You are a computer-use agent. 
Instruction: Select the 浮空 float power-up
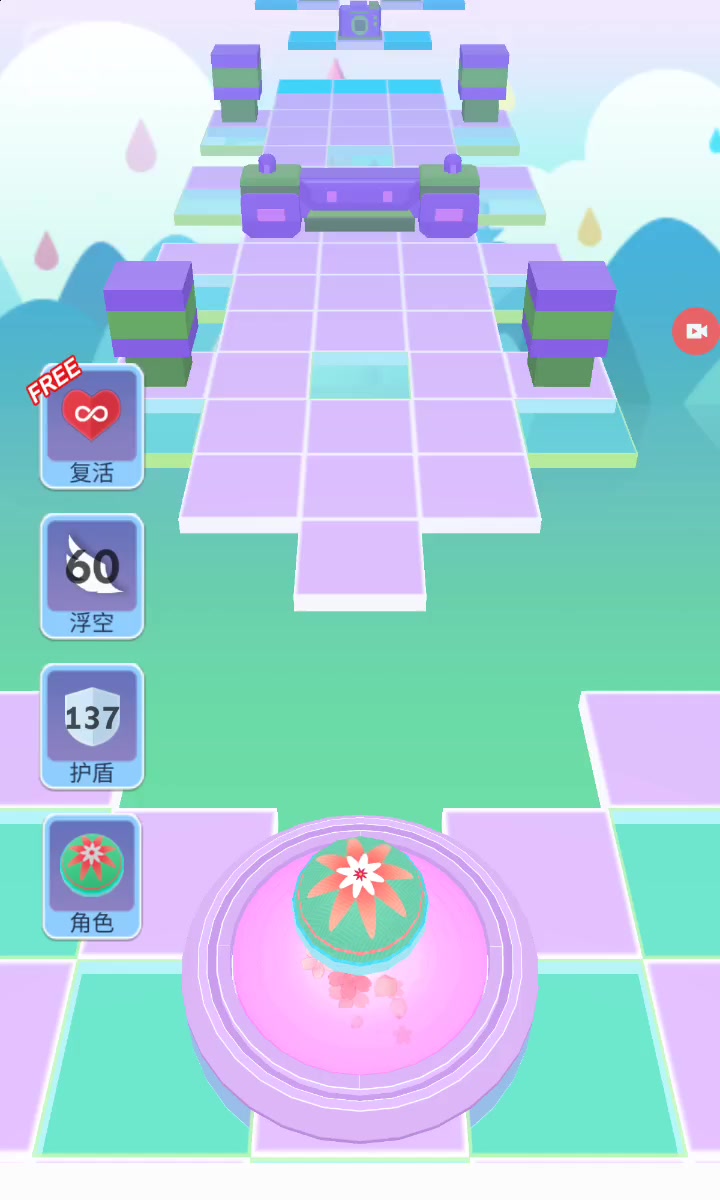(92, 576)
